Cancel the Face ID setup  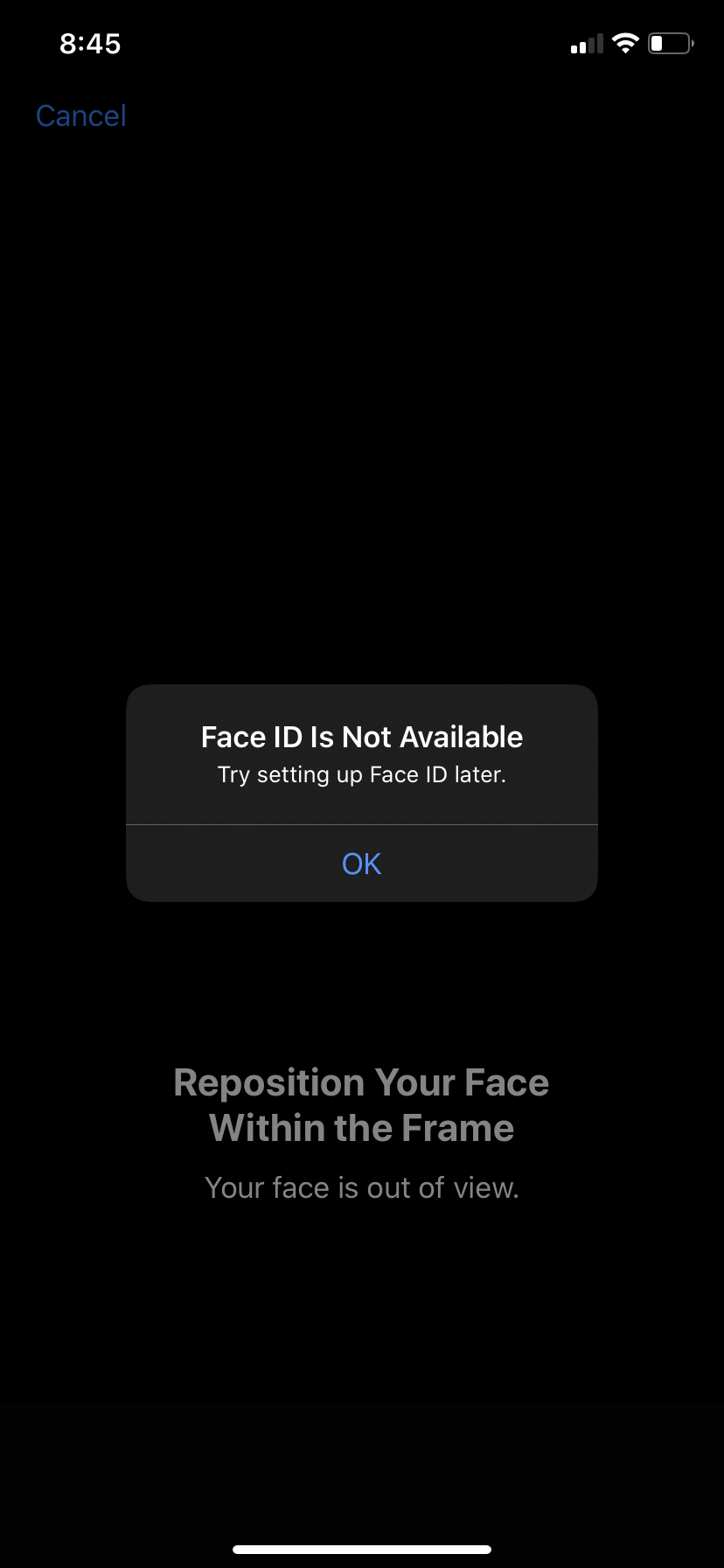(81, 115)
